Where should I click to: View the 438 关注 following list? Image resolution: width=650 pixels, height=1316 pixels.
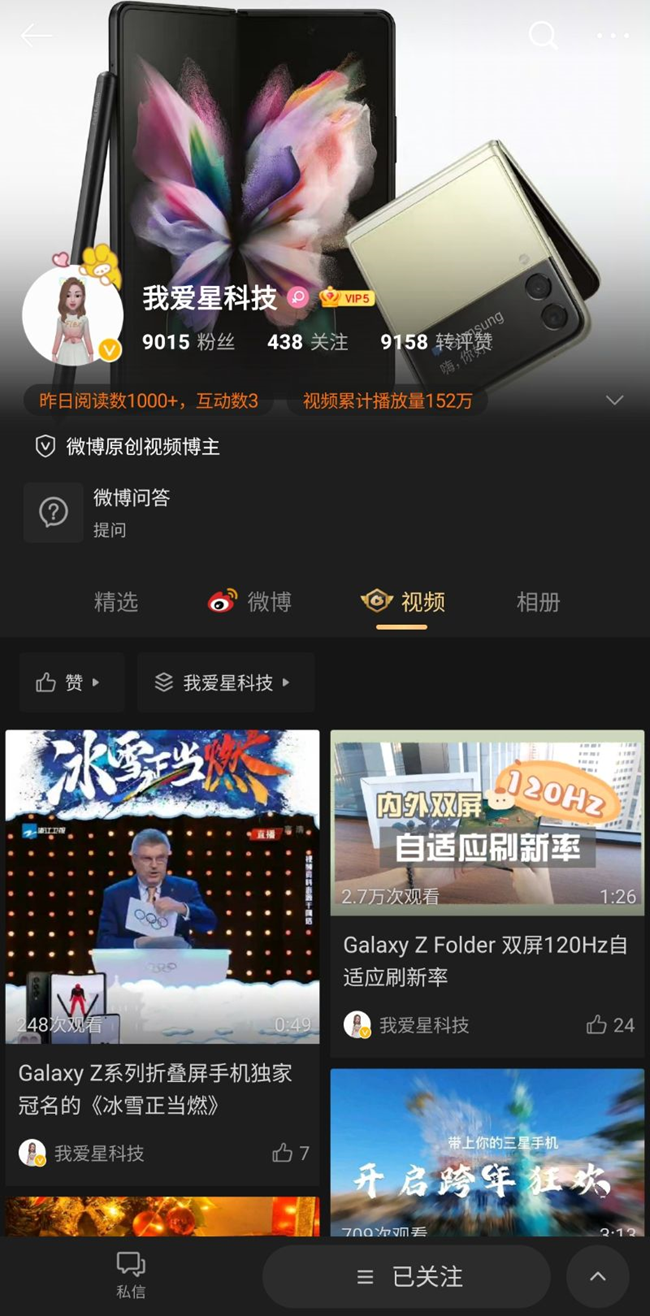[307, 342]
